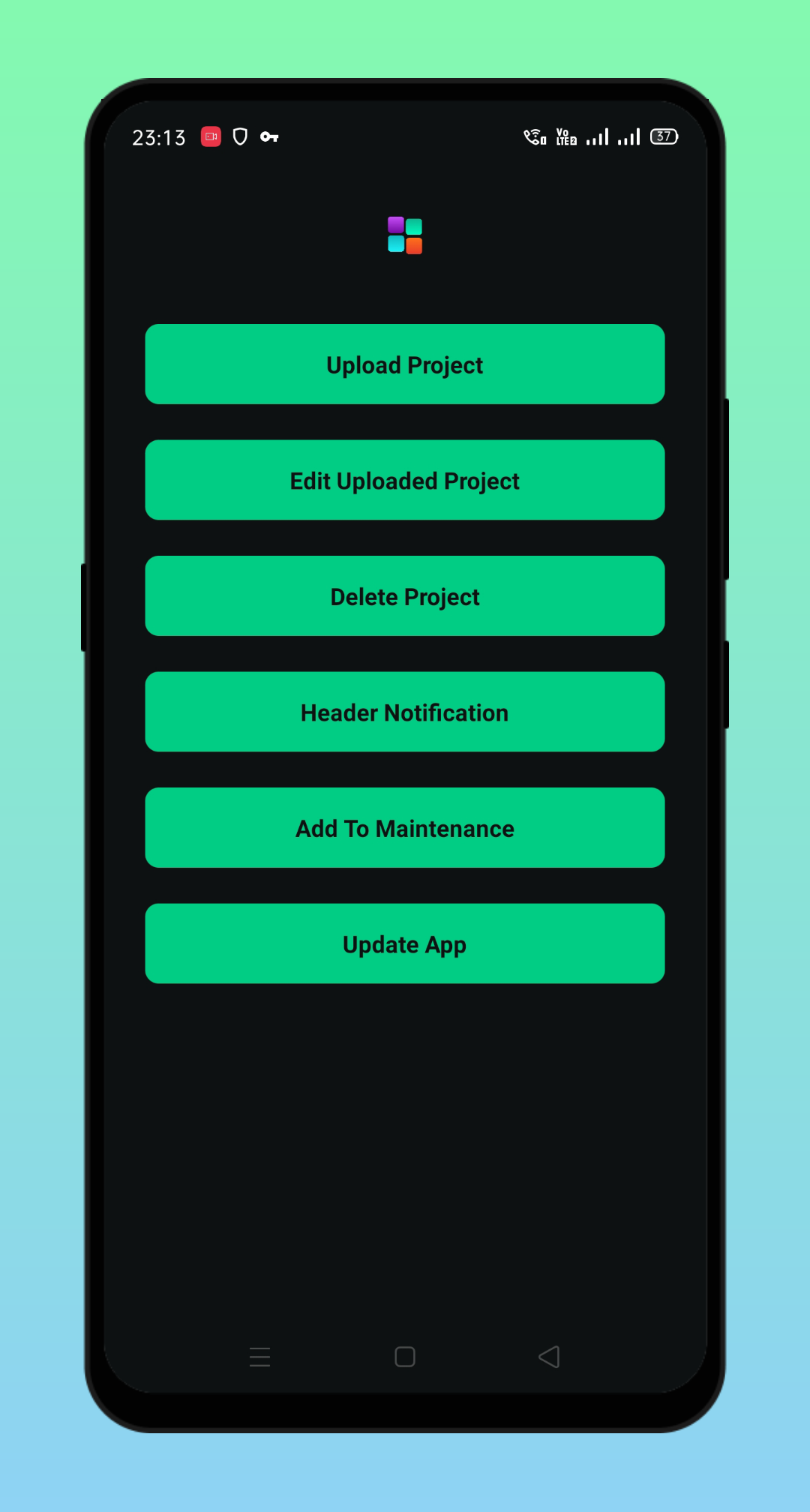Go back using the navigation bar
Image resolution: width=810 pixels, height=1512 pixels.
[549, 1357]
